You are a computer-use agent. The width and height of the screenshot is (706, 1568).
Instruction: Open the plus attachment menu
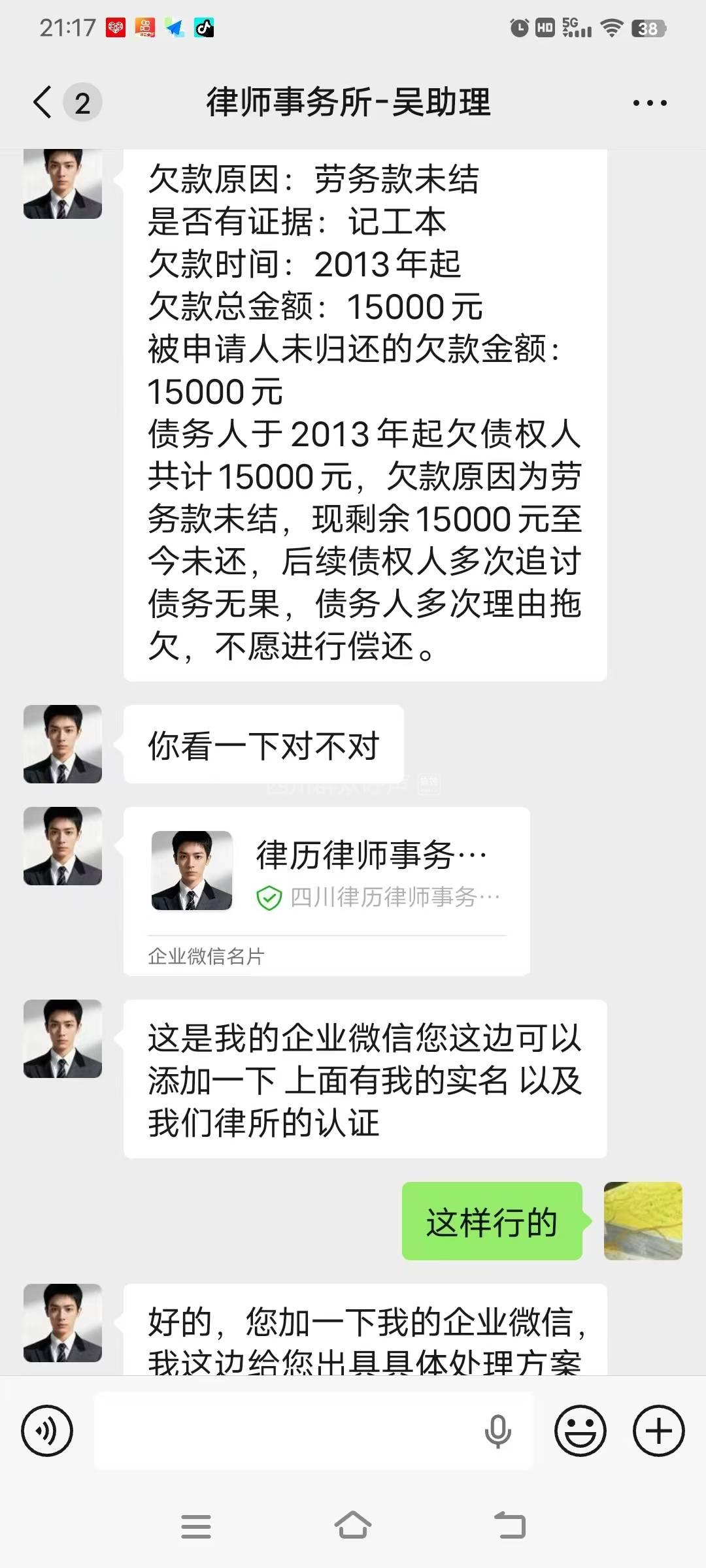point(658,1431)
